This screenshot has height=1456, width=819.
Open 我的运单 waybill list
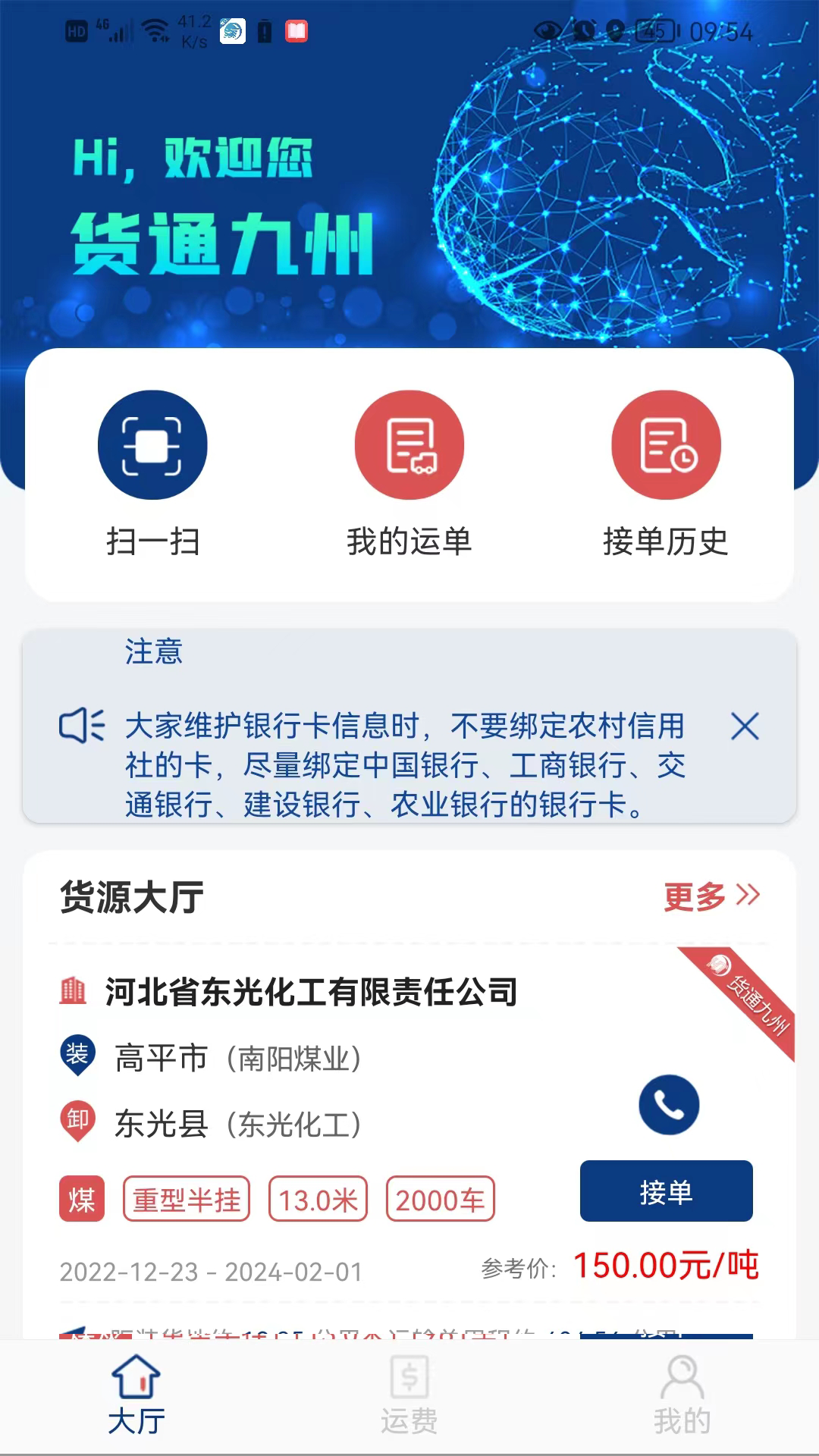409,446
